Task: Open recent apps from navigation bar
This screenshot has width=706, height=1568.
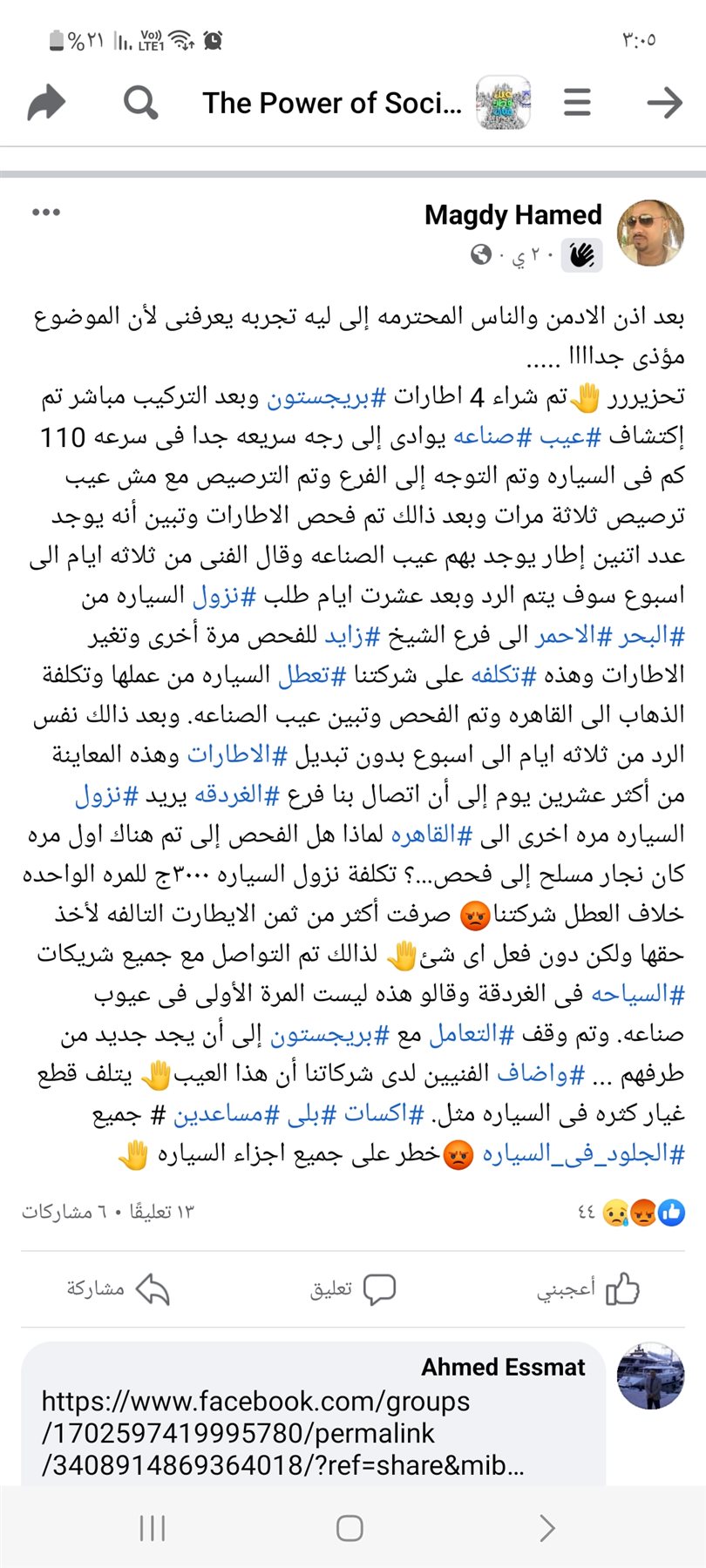Action: [x=153, y=1527]
